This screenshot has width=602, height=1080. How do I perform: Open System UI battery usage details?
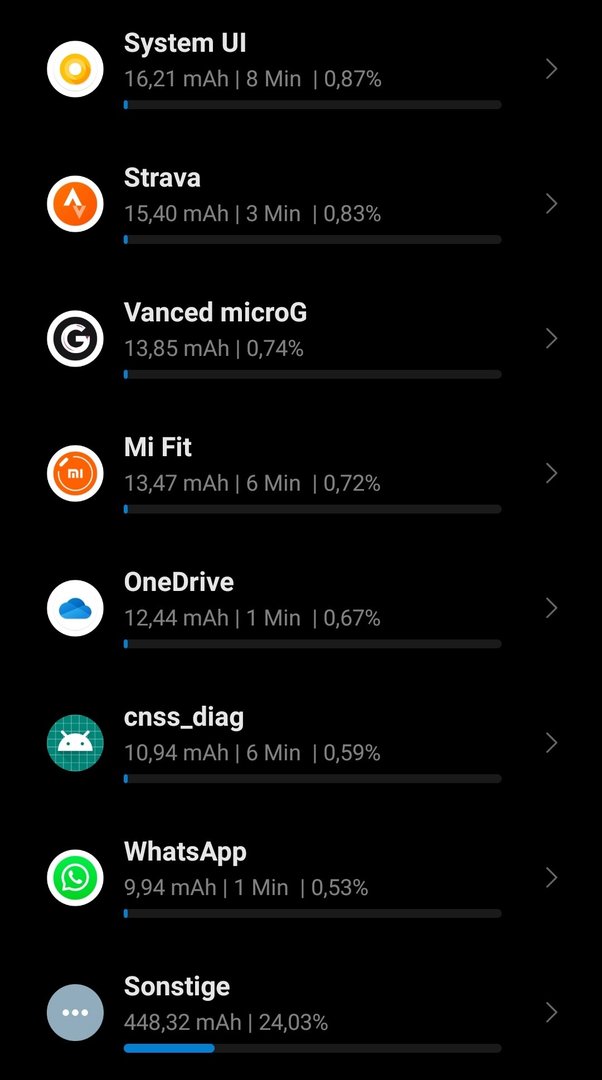[x=301, y=69]
